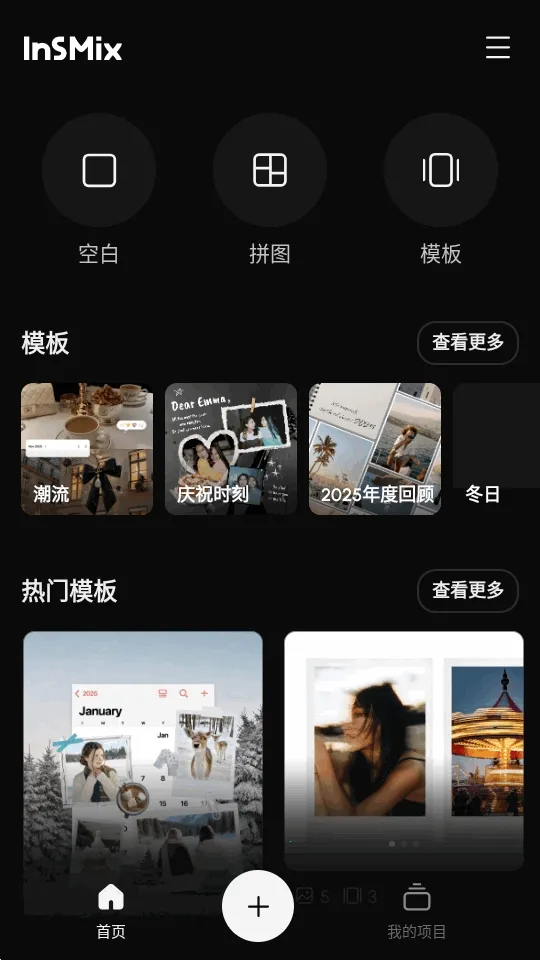540x960 pixels.
Task: See more under 热门模板
Action: tap(468, 591)
